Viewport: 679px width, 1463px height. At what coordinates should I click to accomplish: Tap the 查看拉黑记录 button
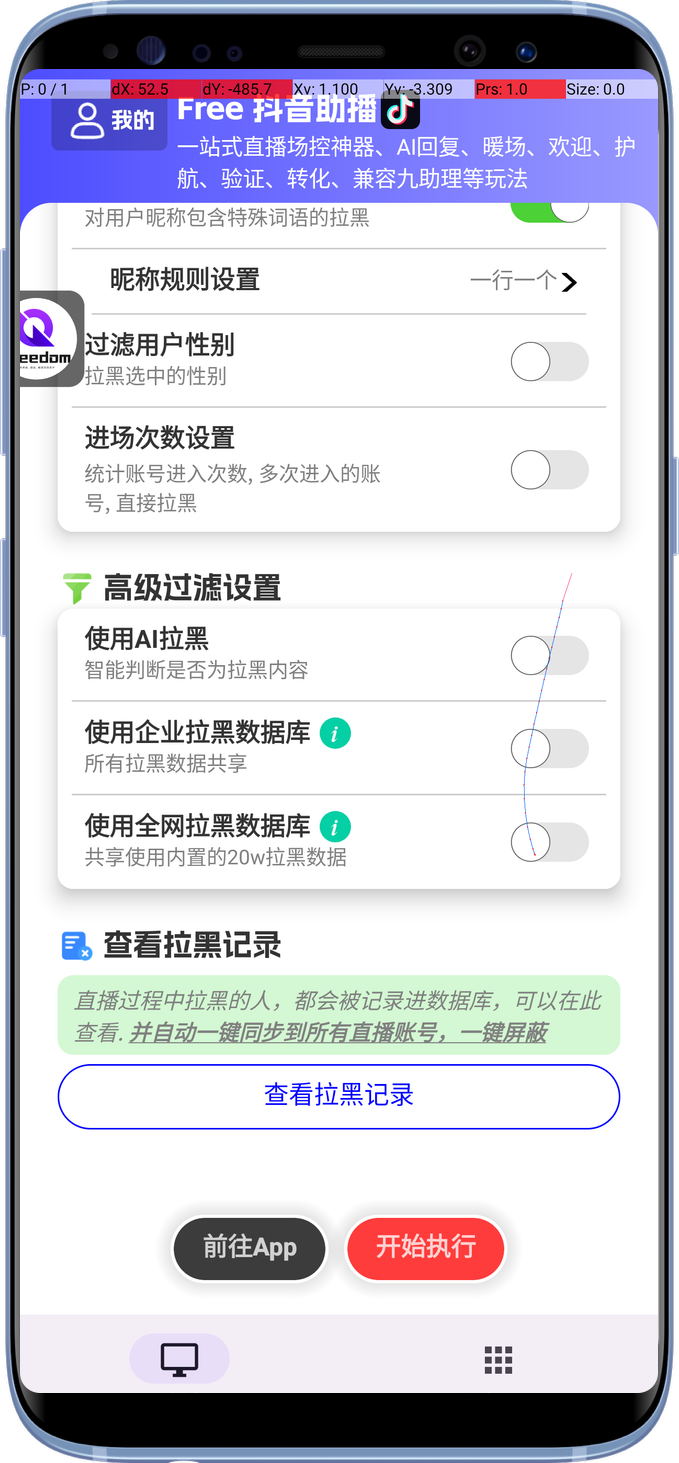tap(339, 1096)
